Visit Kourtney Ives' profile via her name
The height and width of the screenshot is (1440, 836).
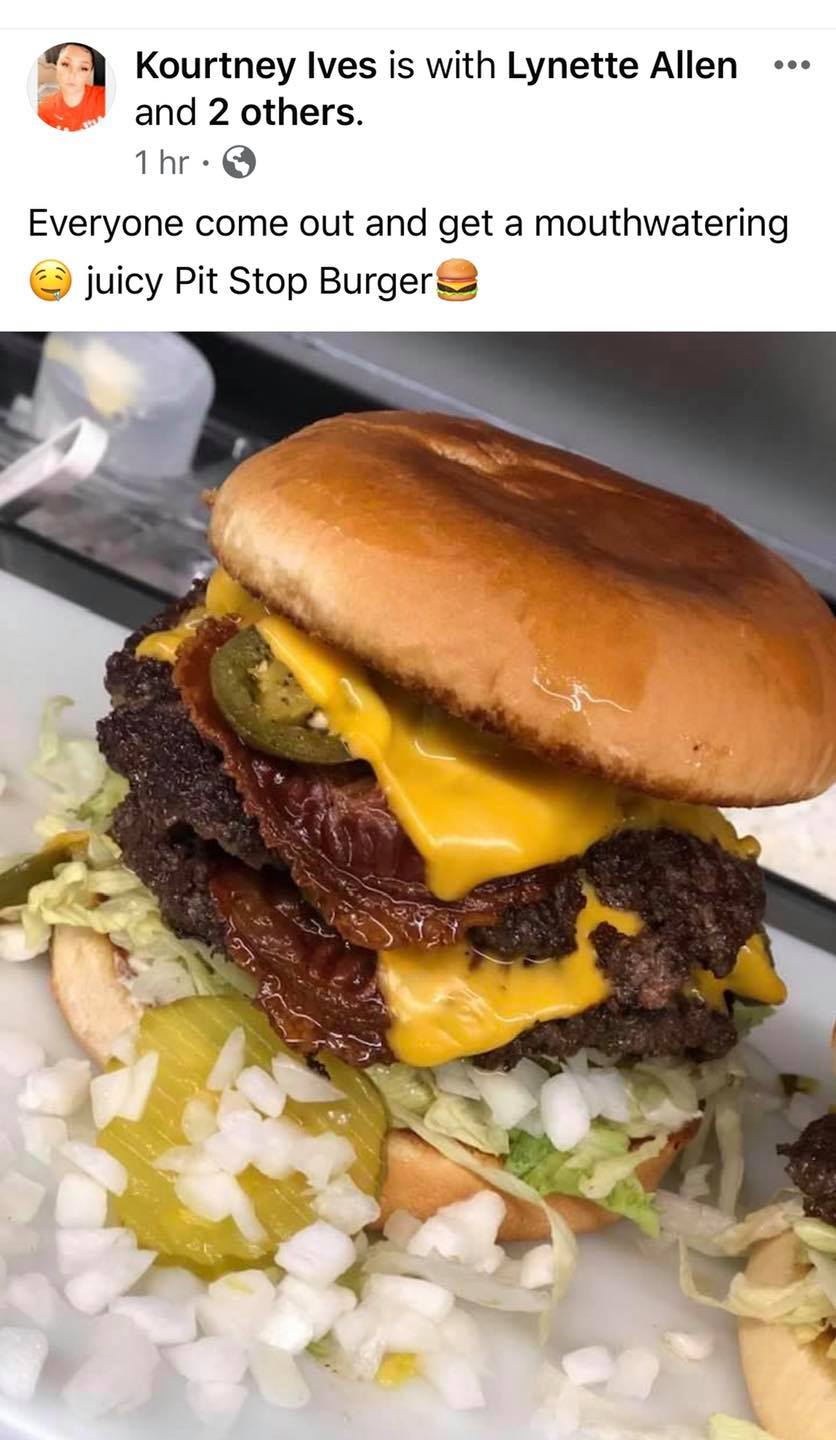255,66
